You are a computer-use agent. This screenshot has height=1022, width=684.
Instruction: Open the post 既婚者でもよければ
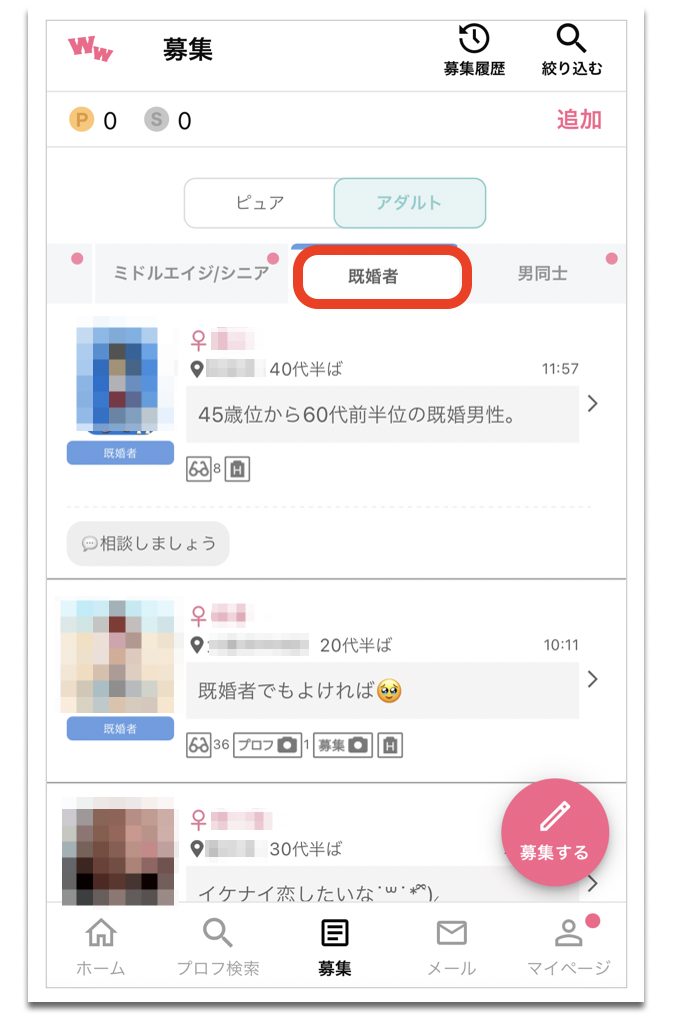point(382,690)
